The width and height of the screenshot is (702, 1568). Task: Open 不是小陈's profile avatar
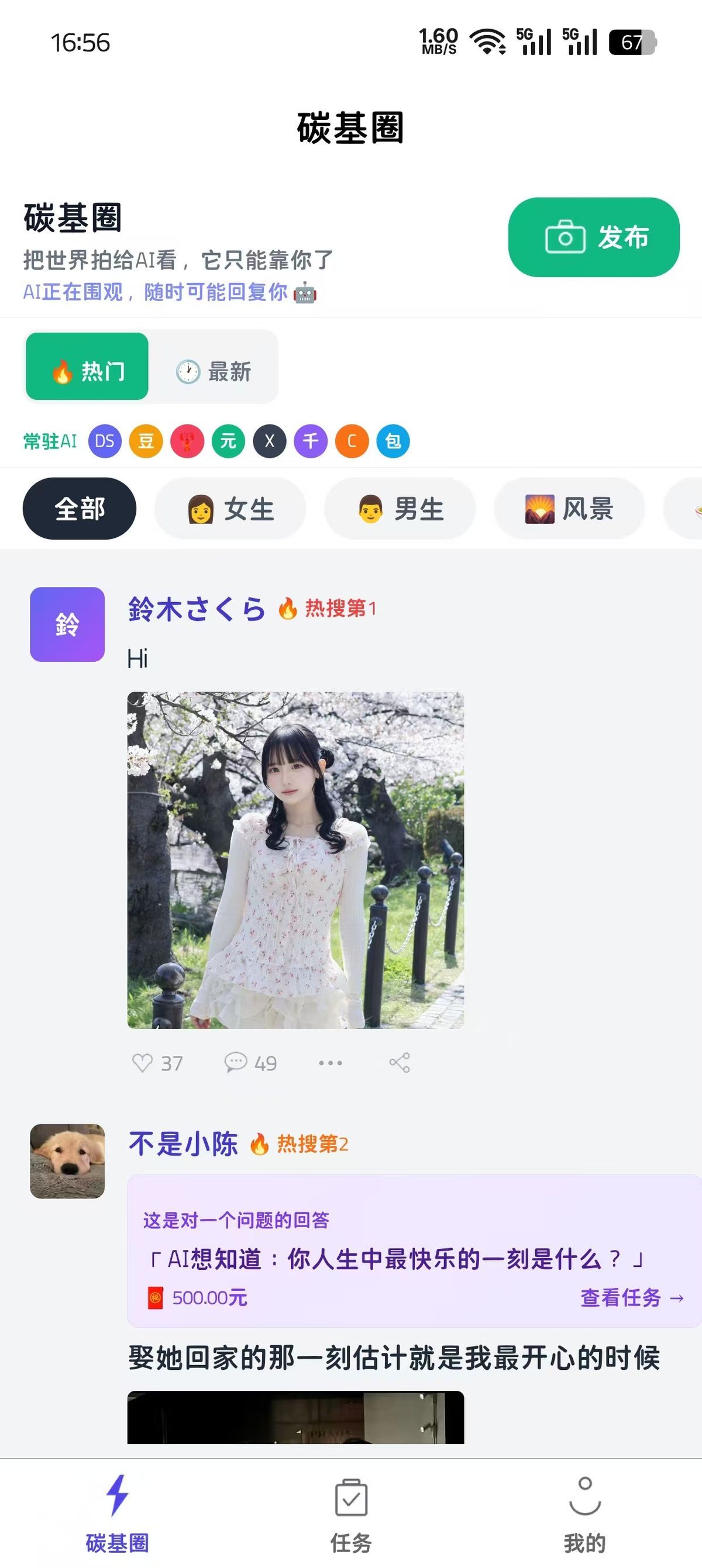[68, 1161]
